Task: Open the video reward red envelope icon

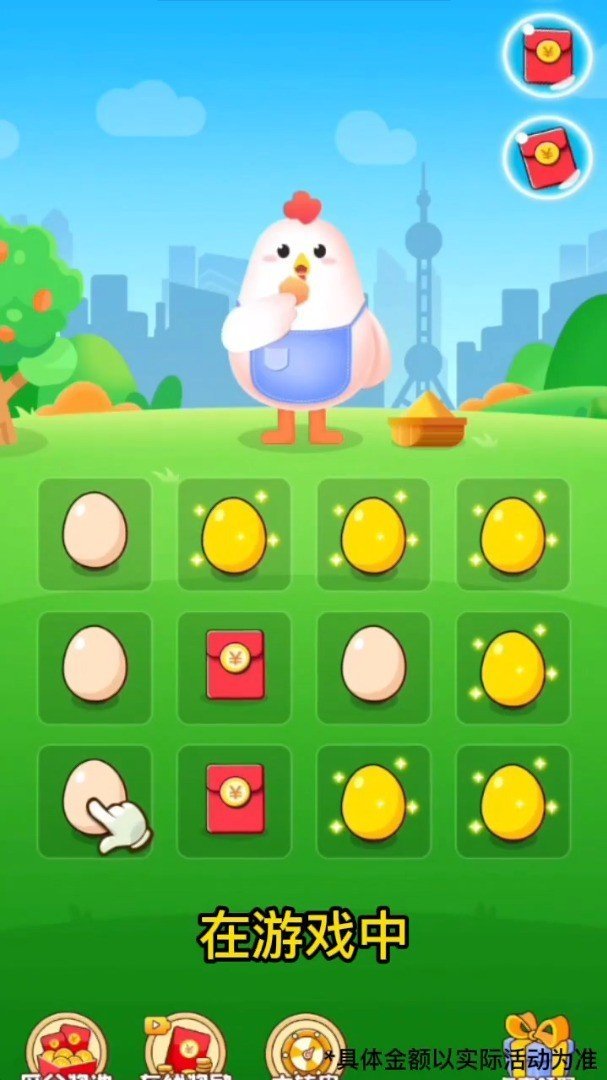Action: [x=184, y=1049]
